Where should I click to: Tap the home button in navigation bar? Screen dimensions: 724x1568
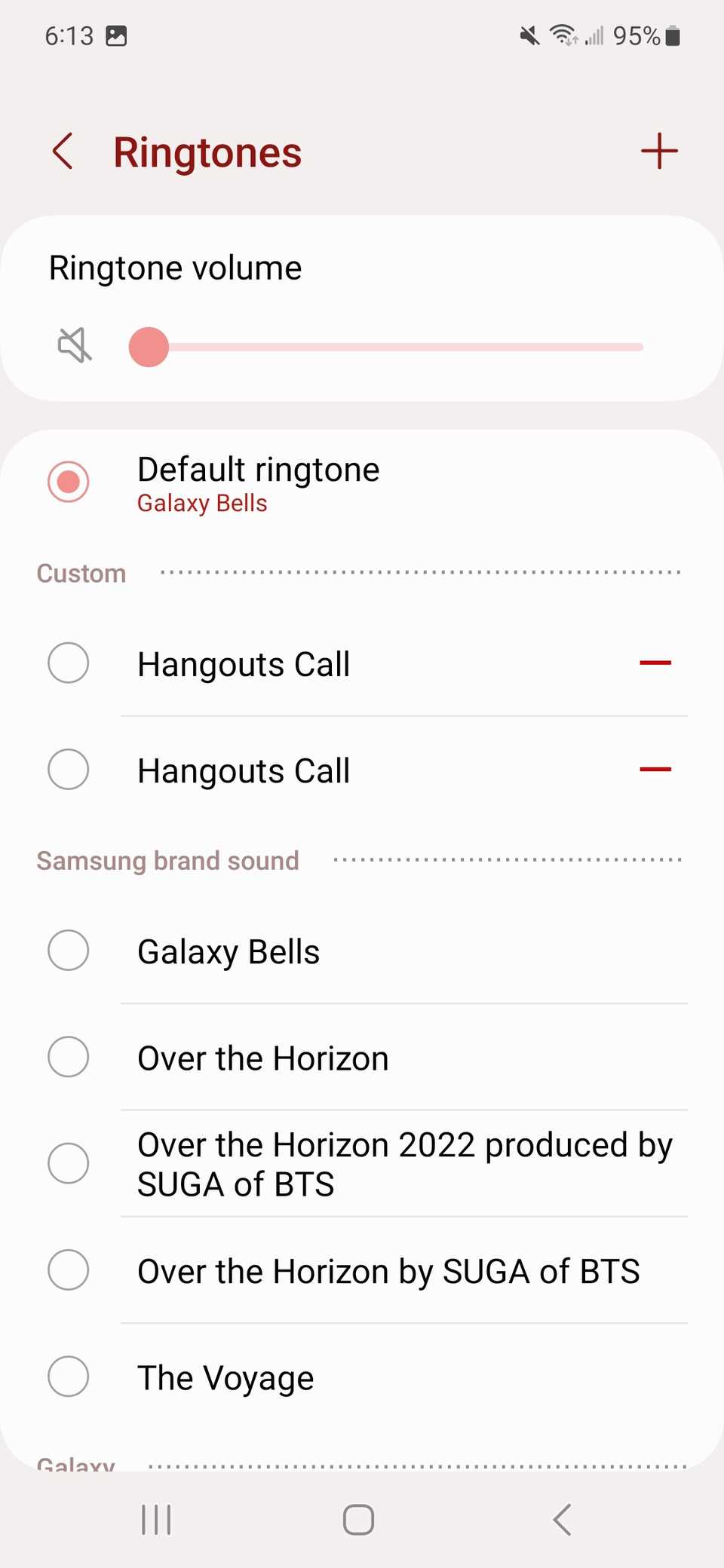(357, 1520)
